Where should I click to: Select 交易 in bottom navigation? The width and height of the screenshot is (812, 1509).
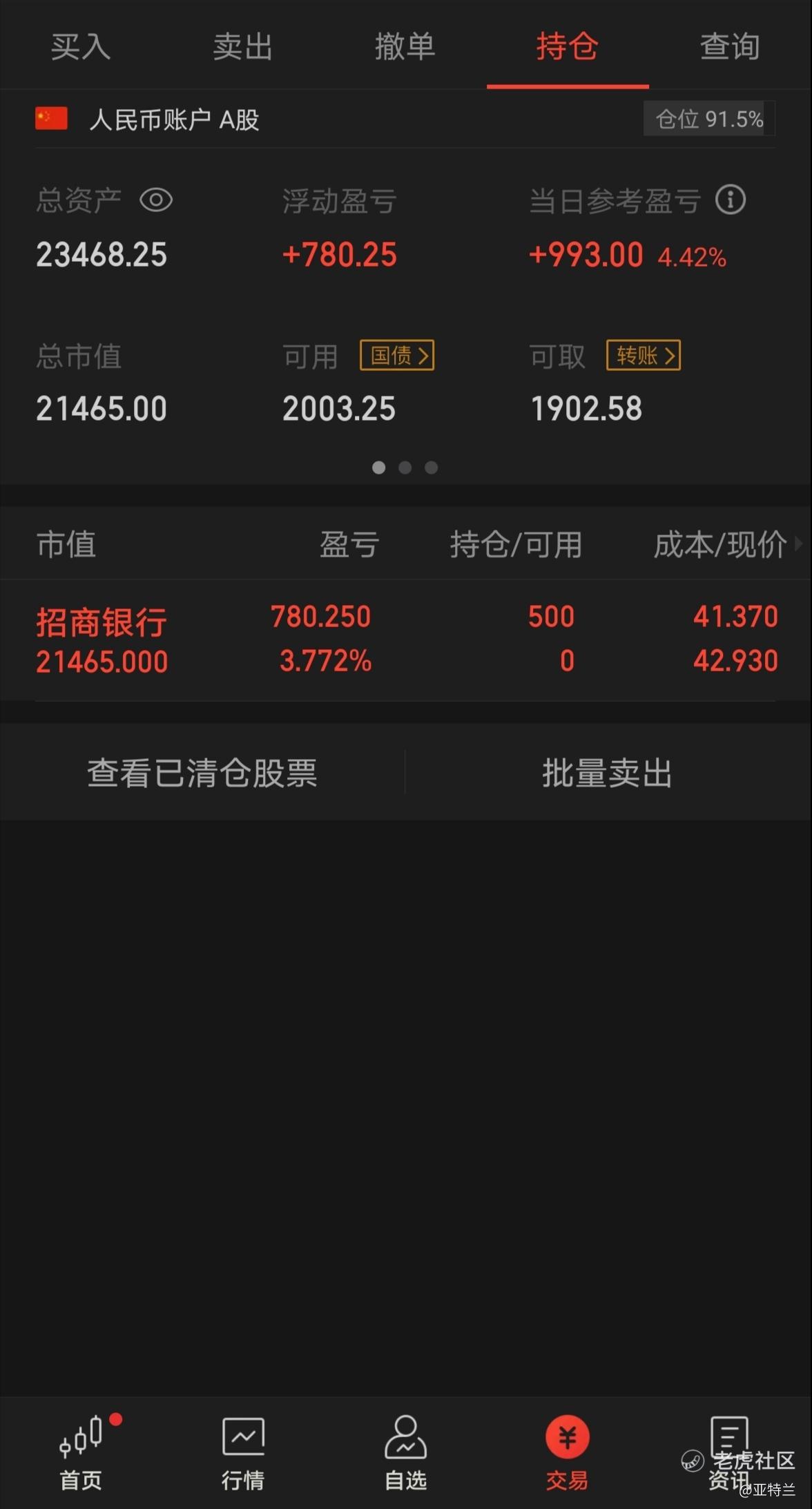[x=568, y=1450]
